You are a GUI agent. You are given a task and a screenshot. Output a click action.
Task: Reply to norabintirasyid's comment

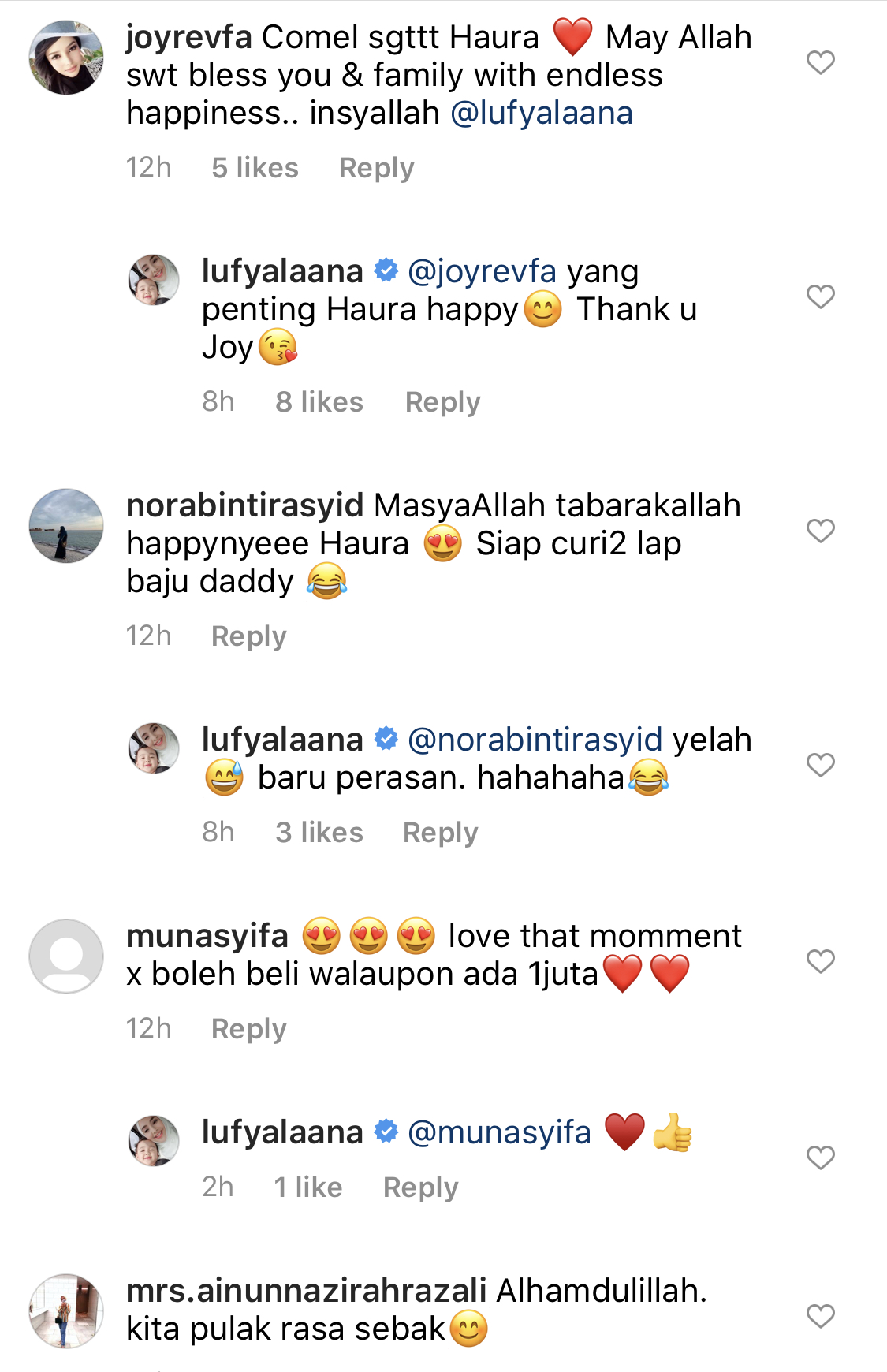point(248,636)
